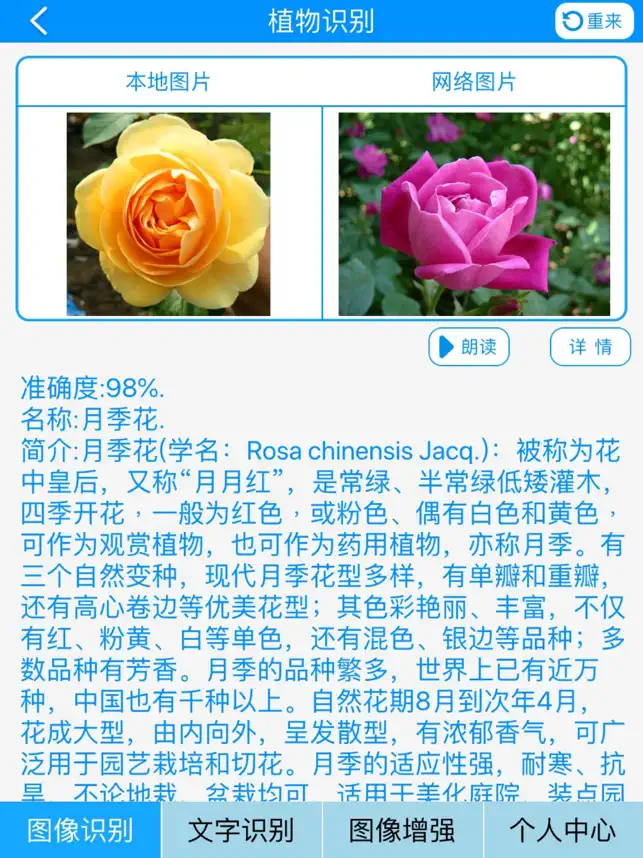Screen dimensions: 643x858
Task: Open the 详情 details button
Action: (590, 346)
